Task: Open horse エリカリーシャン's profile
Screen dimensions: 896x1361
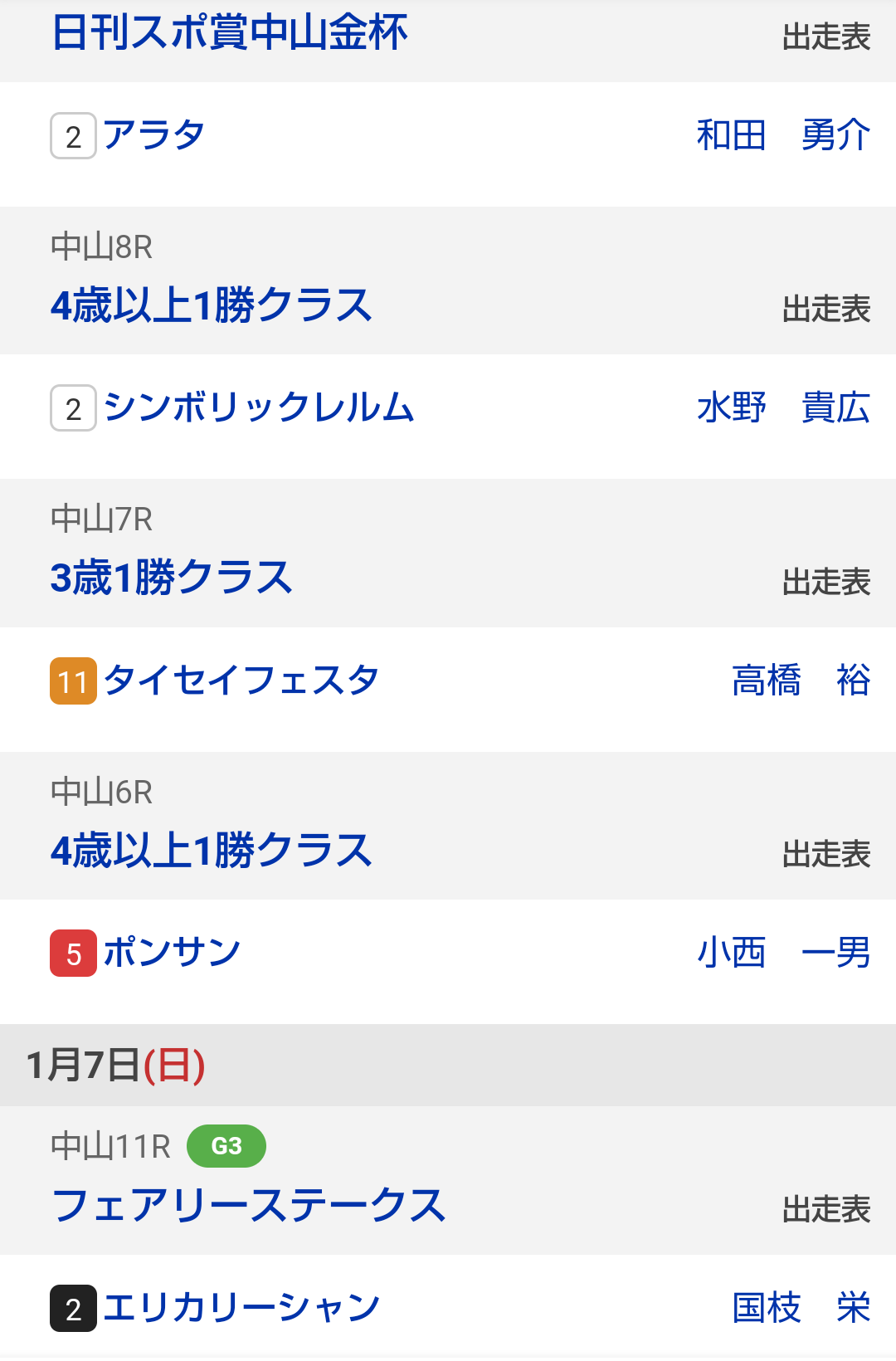Action: pos(241,1308)
